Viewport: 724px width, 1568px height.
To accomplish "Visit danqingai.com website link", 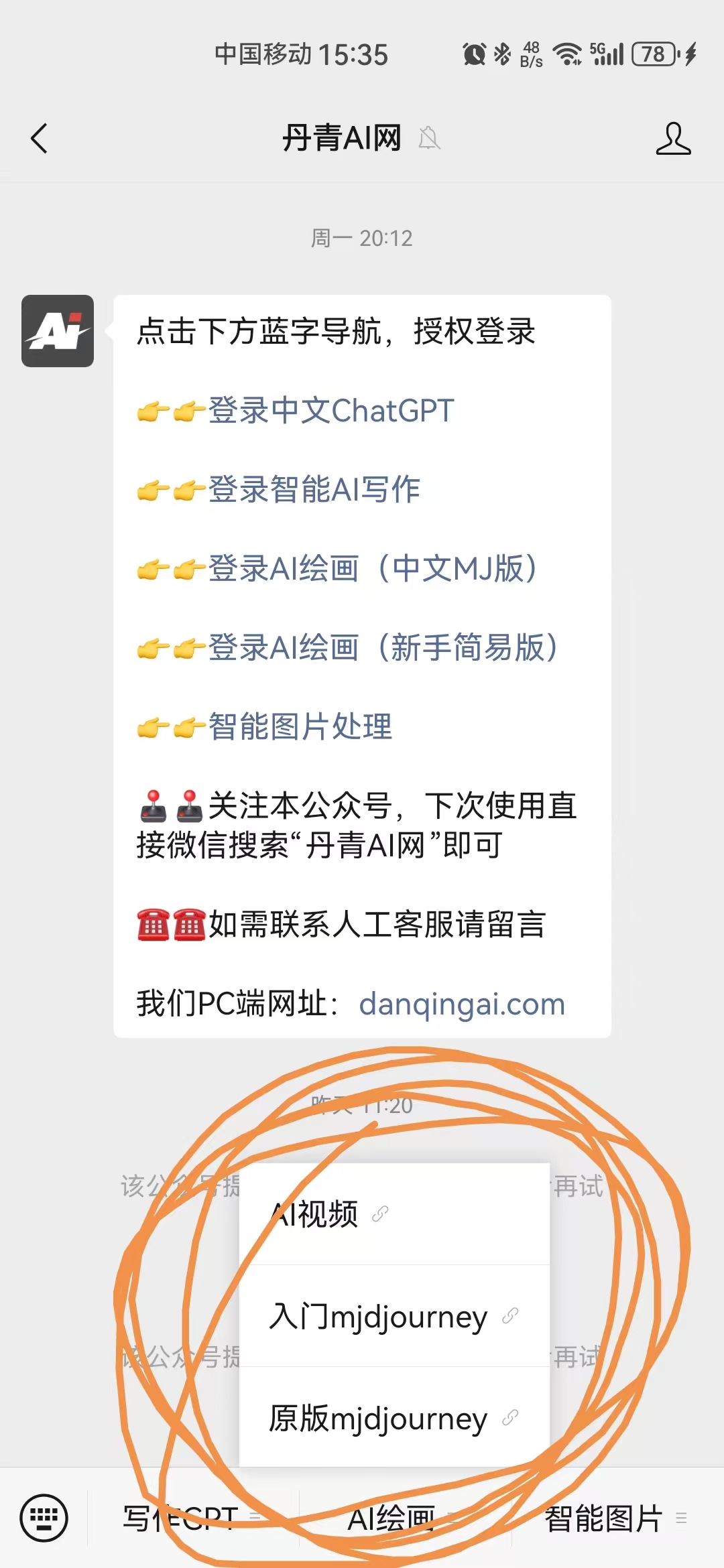I will 462,1004.
